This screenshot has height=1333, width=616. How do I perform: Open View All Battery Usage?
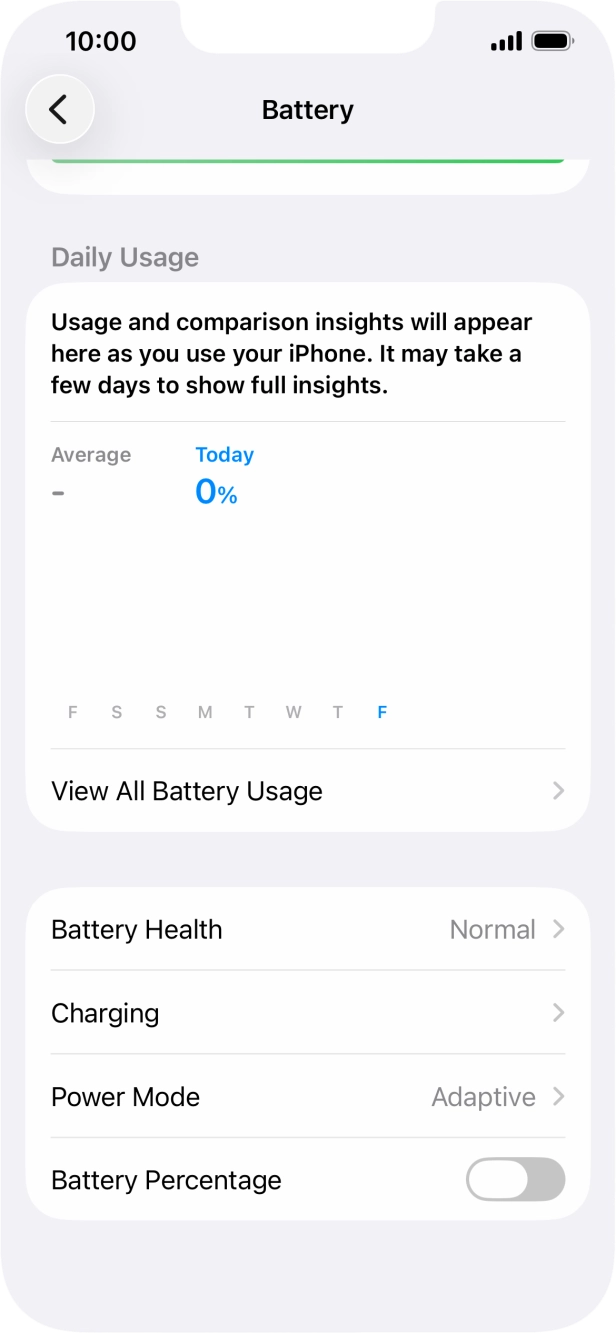(307, 791)
